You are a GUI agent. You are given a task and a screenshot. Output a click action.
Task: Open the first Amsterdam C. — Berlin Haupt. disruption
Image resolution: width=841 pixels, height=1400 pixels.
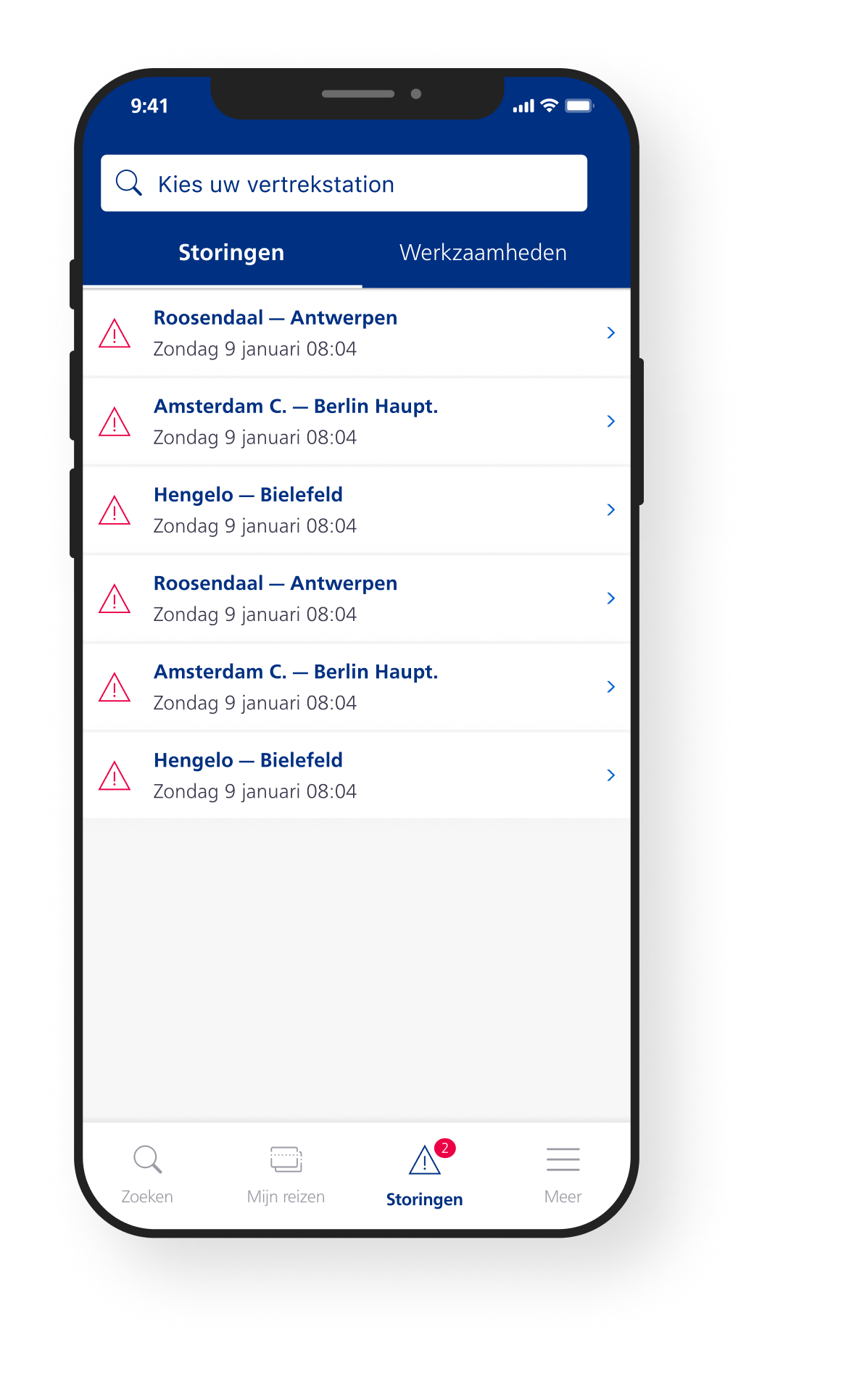(x=355, y=422)
